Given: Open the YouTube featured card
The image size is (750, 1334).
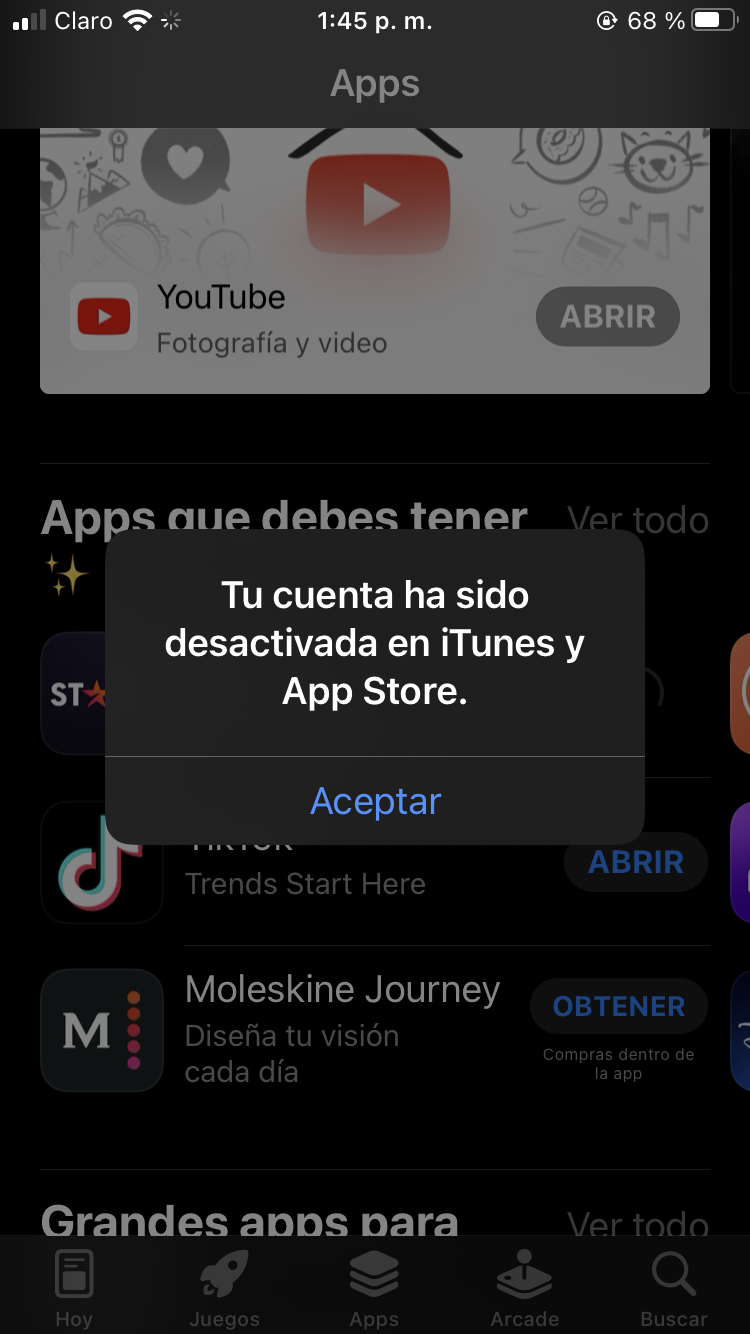Looking at the screenshot, I should 375,261.
